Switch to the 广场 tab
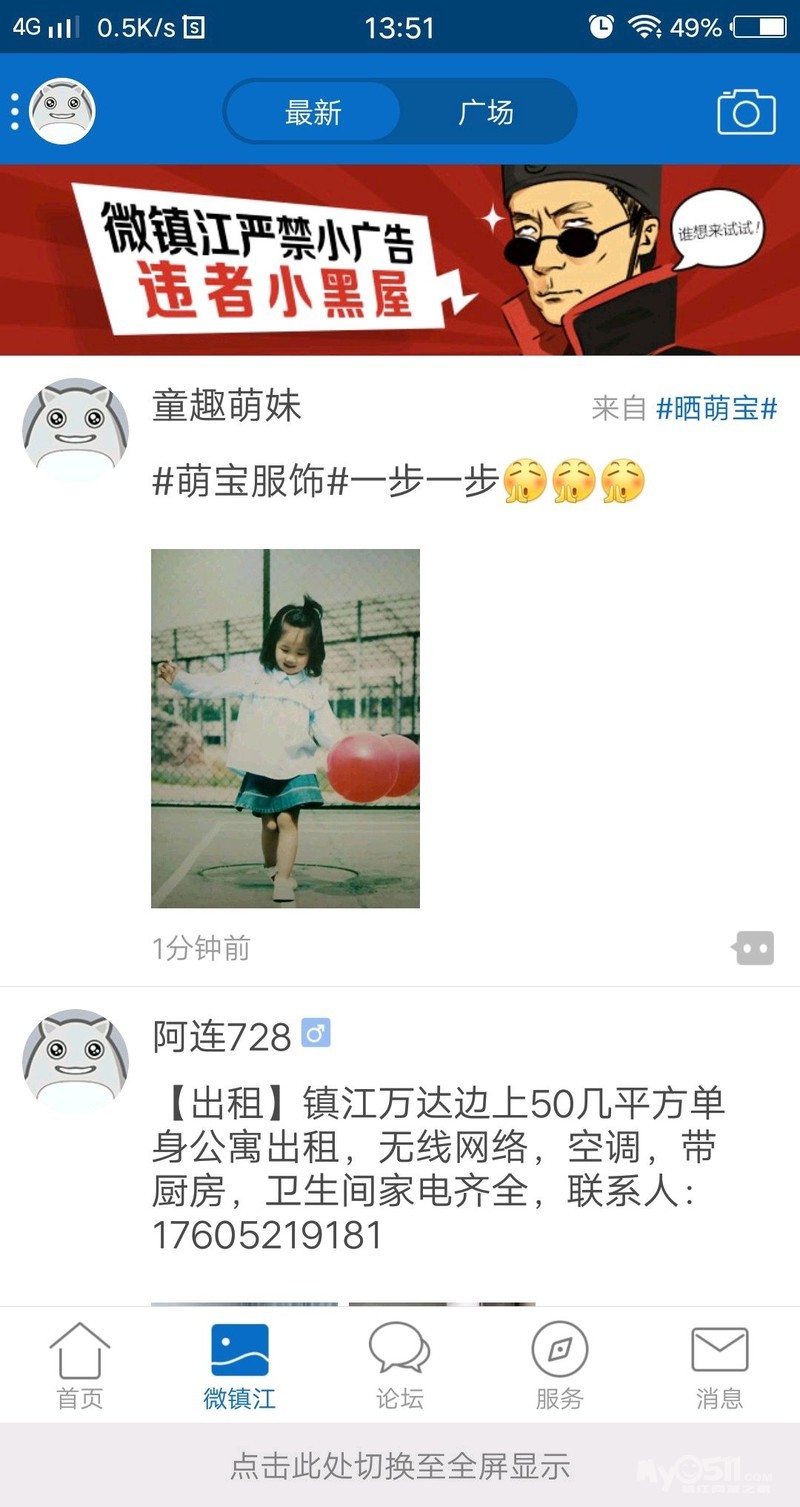This screenshot has height=1507, width=800. tap(486, 112)
